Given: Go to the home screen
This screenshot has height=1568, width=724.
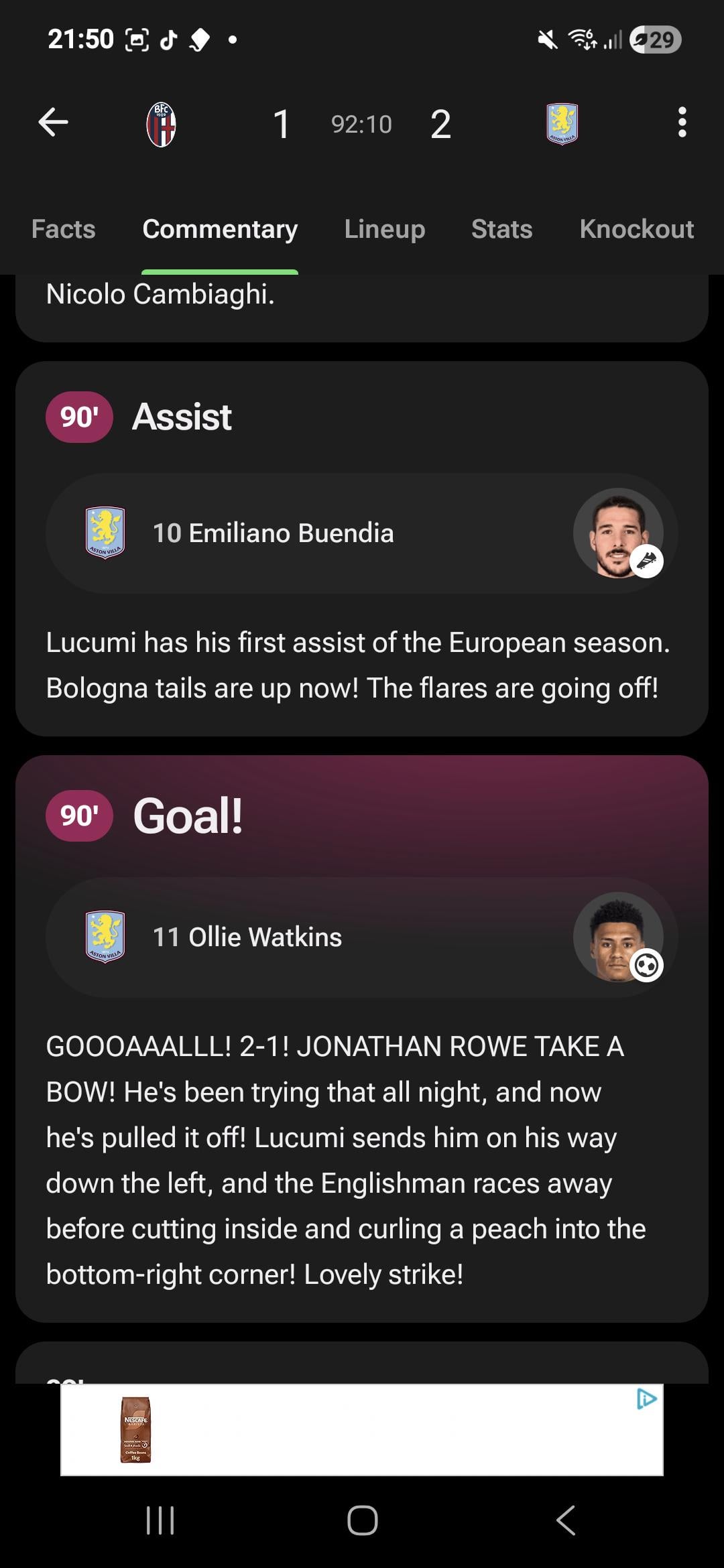Looking at the screenshot, I should click(x=362, y=1520).
